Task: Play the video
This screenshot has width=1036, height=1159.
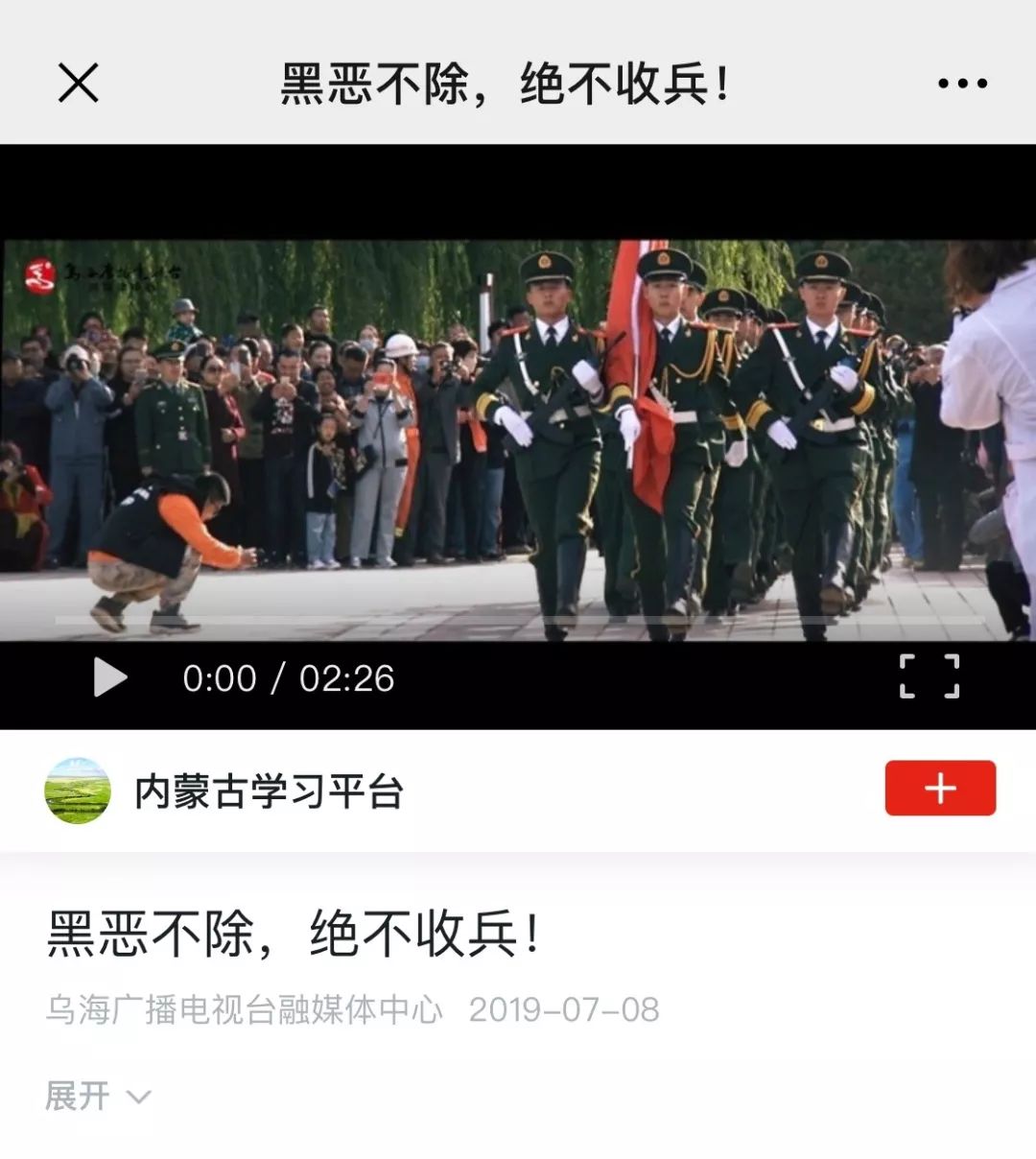Action: pos(110,677)
